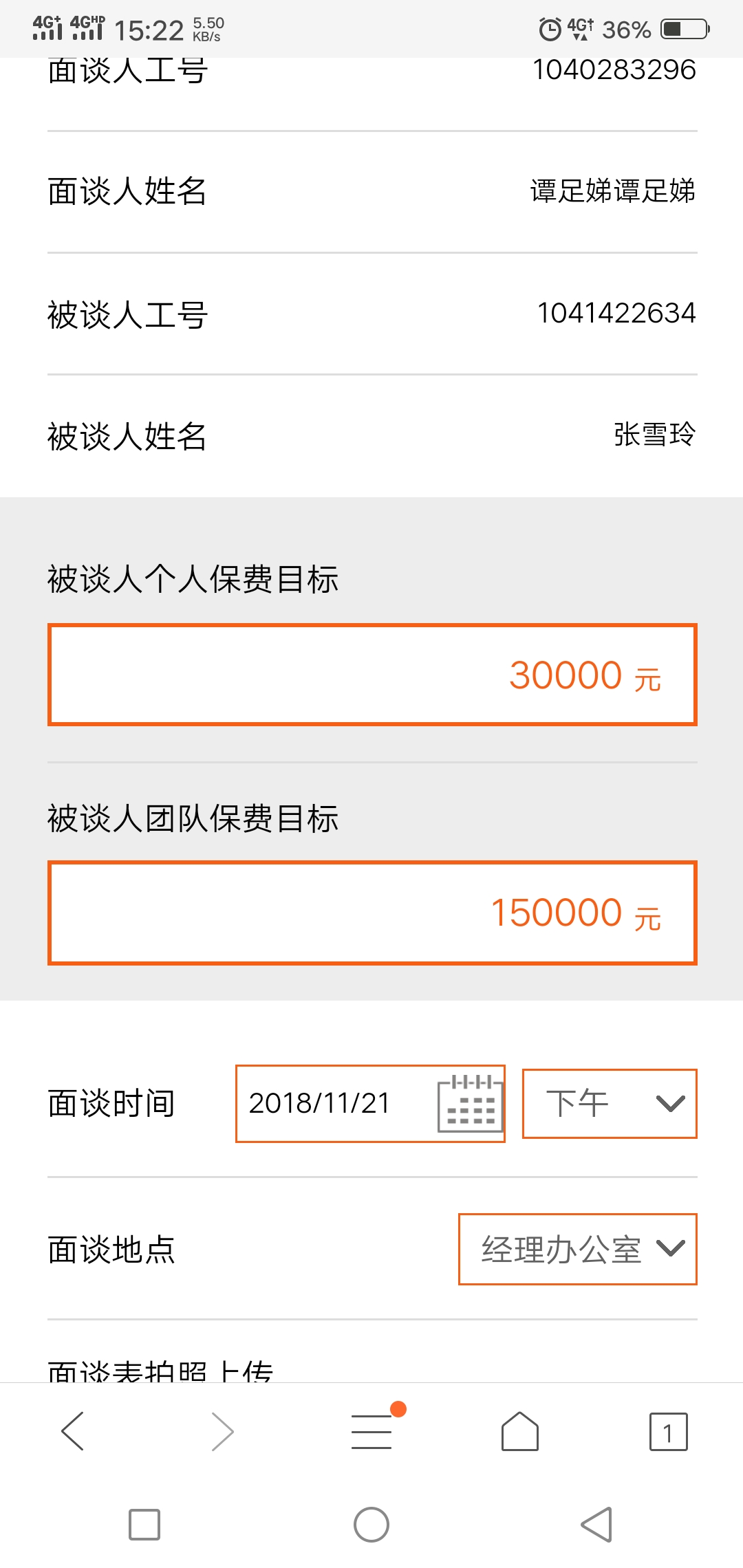Open the browser tabs switcher

click(668, 1432)
